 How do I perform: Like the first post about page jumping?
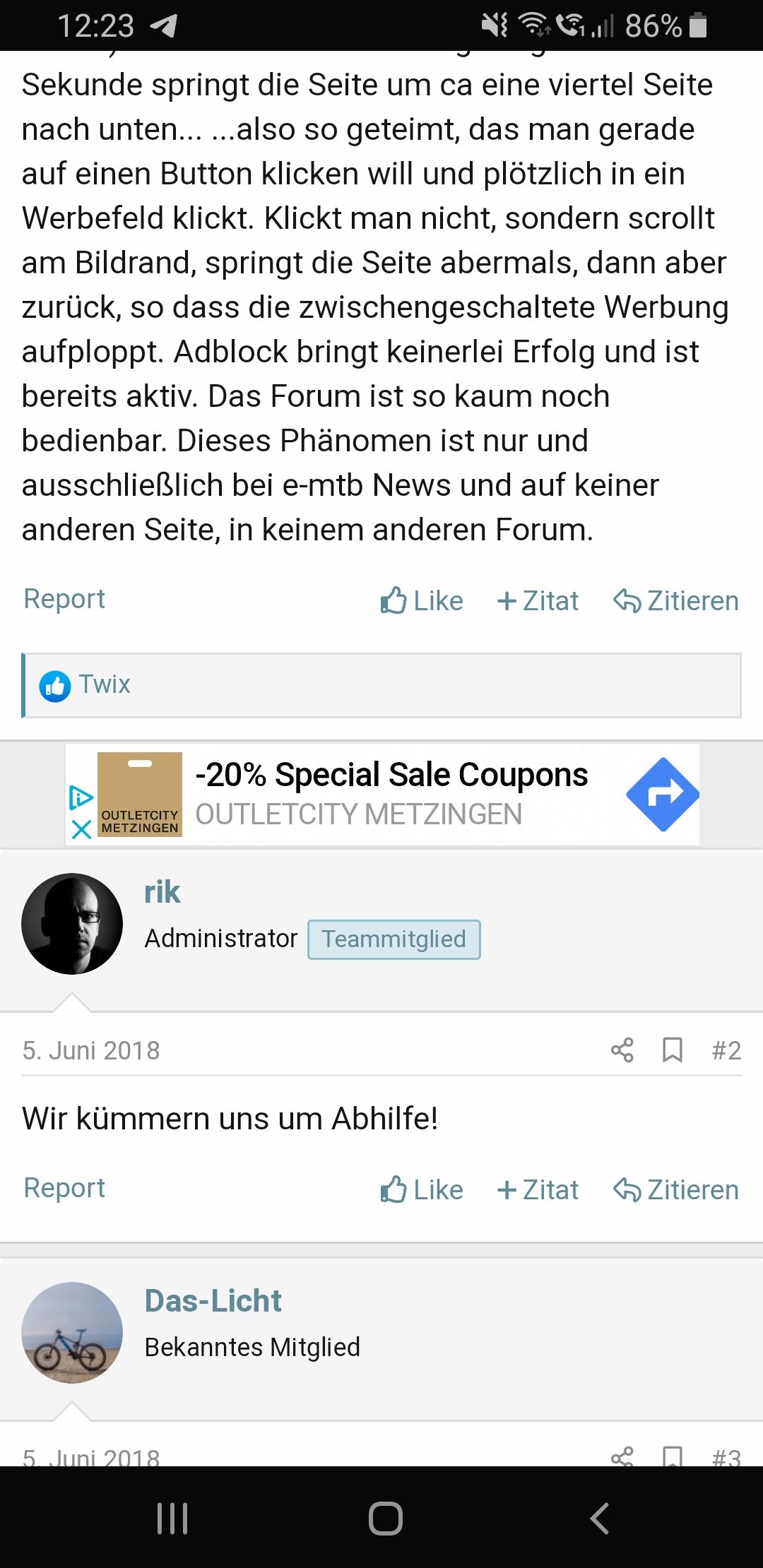pos(422,600)
